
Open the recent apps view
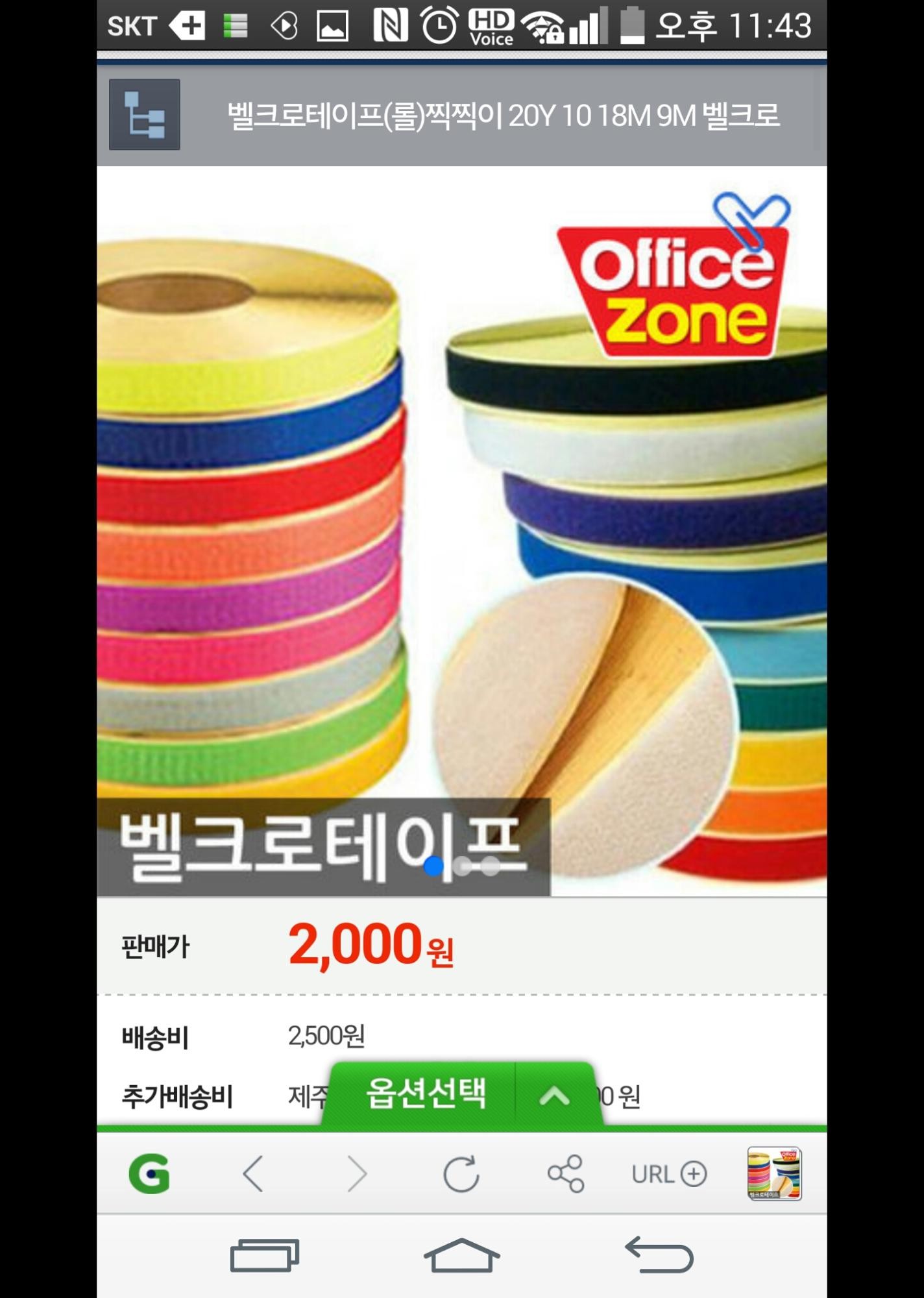[264, 1256]
